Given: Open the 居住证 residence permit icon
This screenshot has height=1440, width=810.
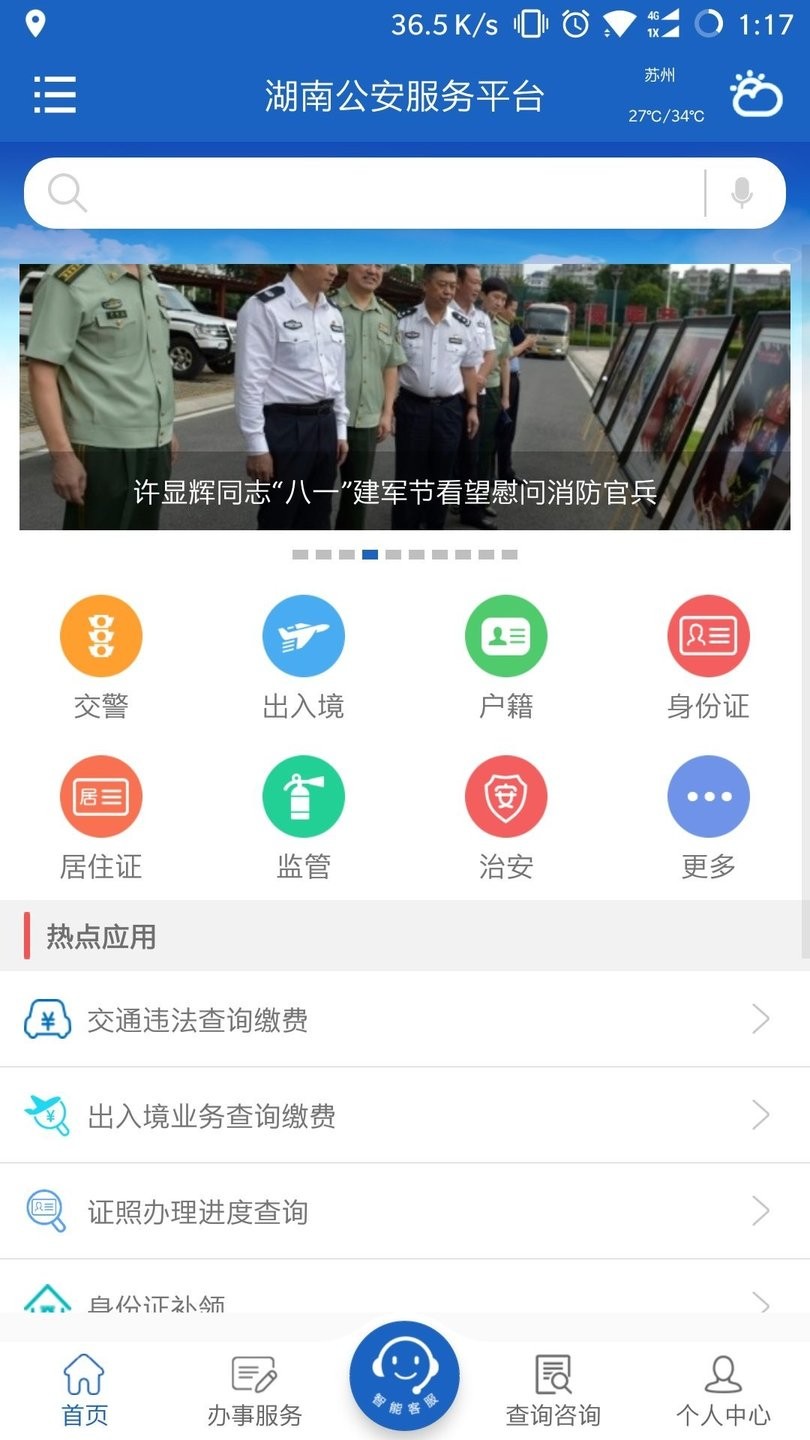Looking at the screenshot, I should (100, 796).
